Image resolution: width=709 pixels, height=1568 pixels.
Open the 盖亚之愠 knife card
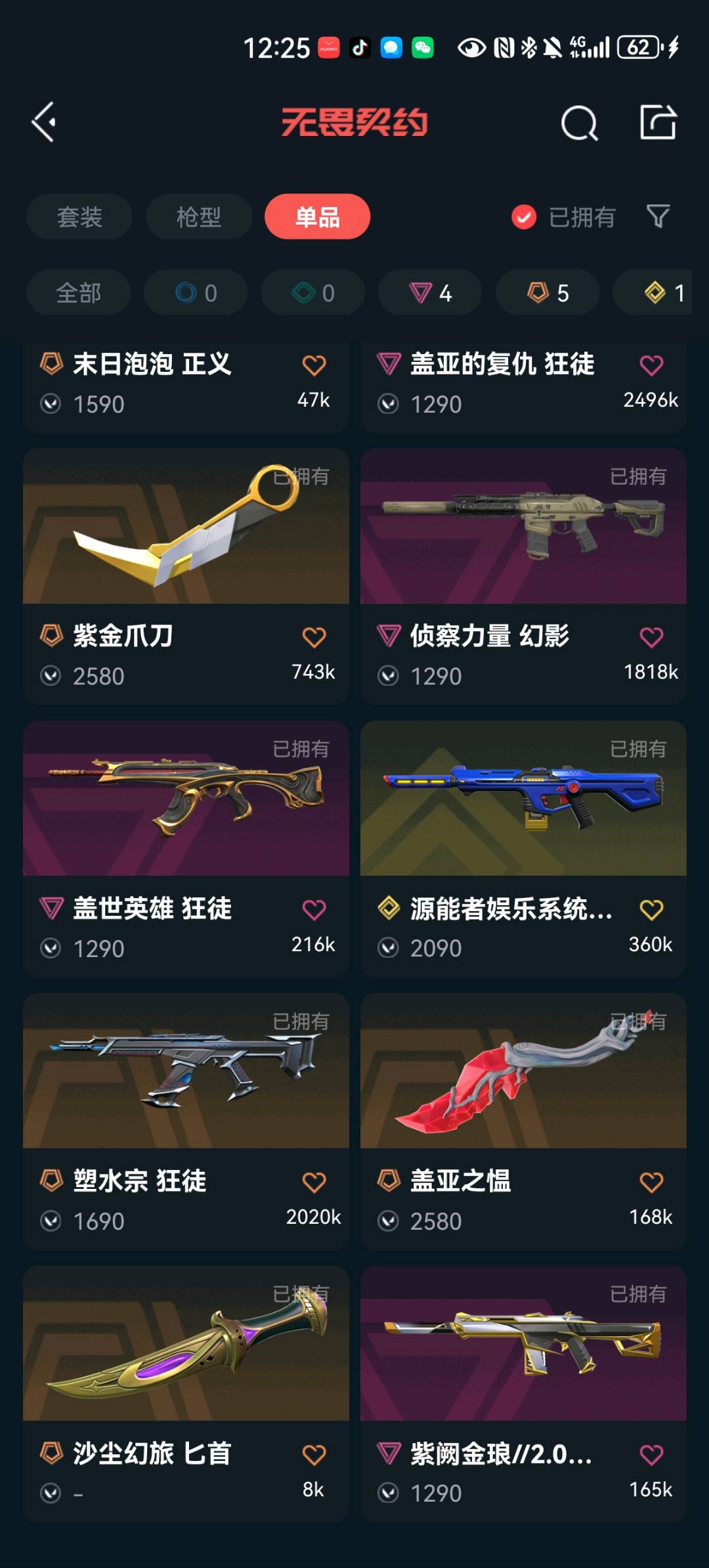[x=523, y=1071]
